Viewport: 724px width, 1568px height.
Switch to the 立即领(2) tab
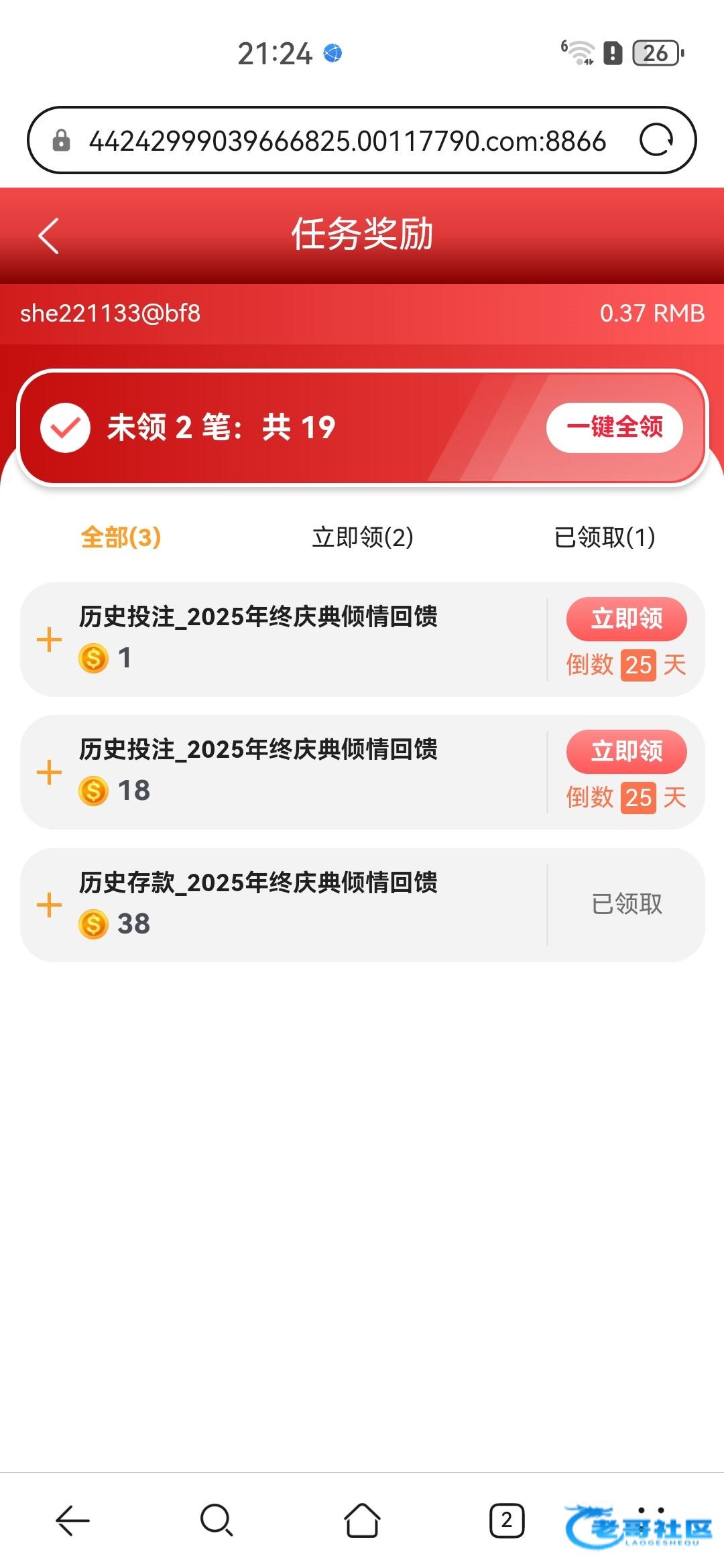pyautogui.click(x=363, y=537)
